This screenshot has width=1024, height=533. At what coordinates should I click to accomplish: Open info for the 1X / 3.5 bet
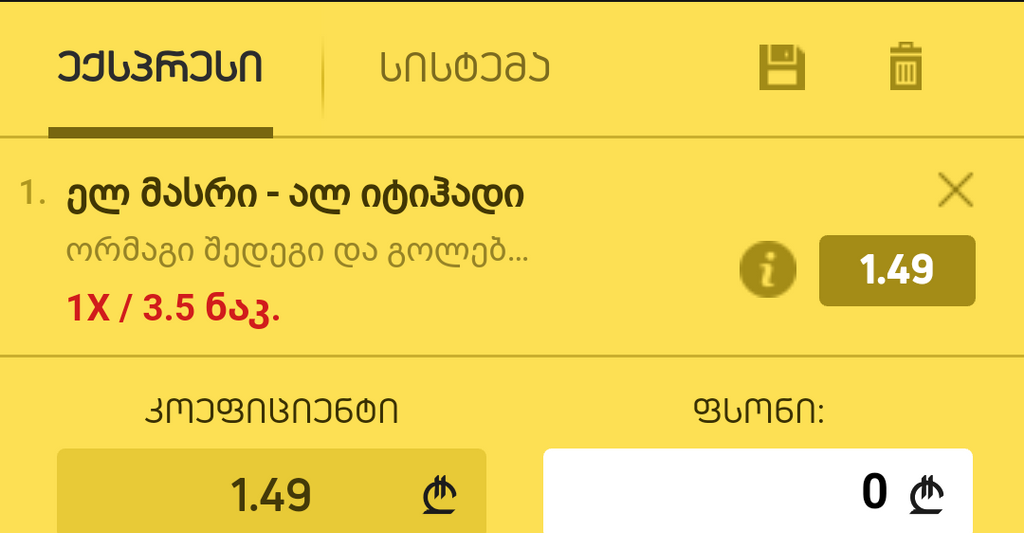click(x=768, y=270)
